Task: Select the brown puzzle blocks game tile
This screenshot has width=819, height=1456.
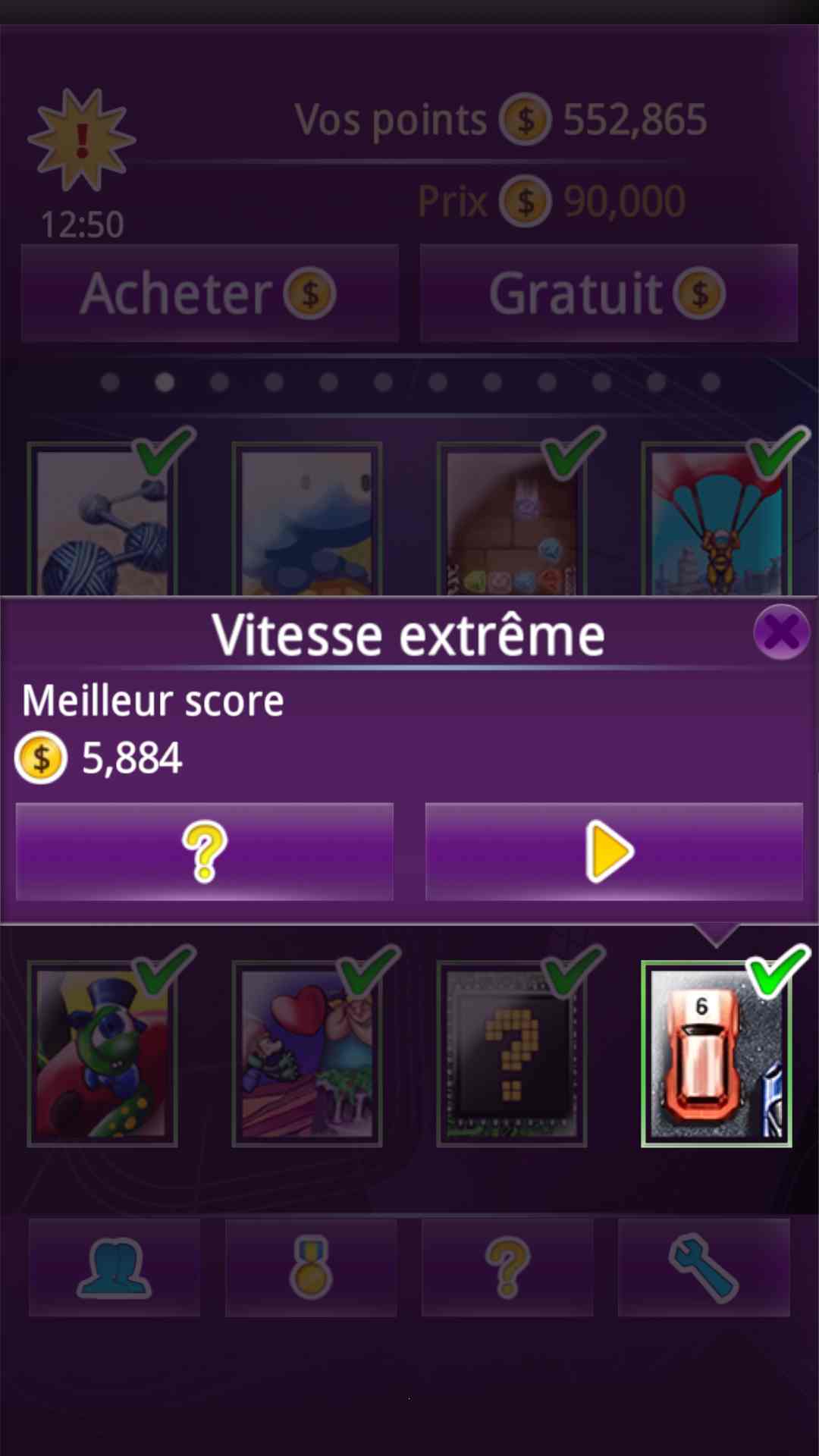Action: [512, 523]
